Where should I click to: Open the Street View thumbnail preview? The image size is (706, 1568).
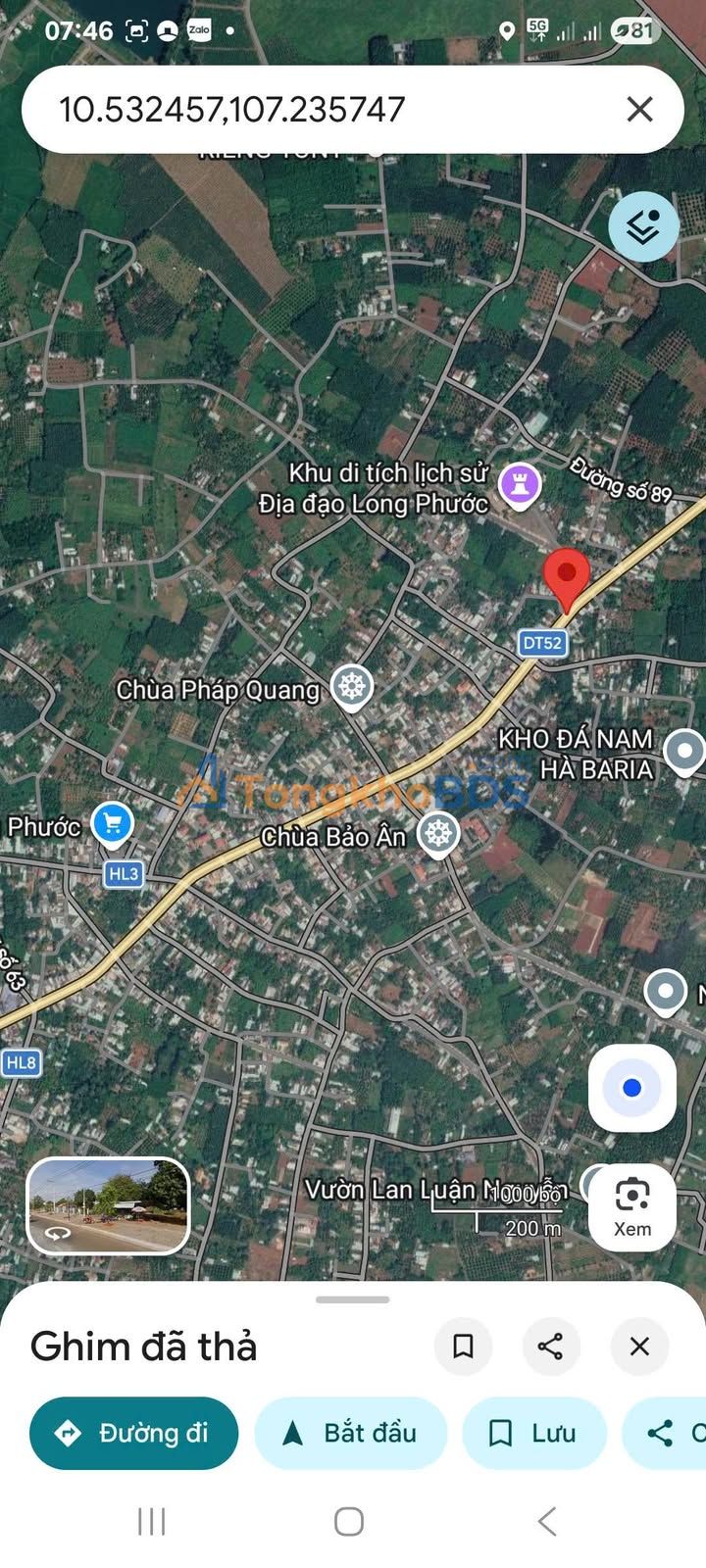pos(108,1206)
